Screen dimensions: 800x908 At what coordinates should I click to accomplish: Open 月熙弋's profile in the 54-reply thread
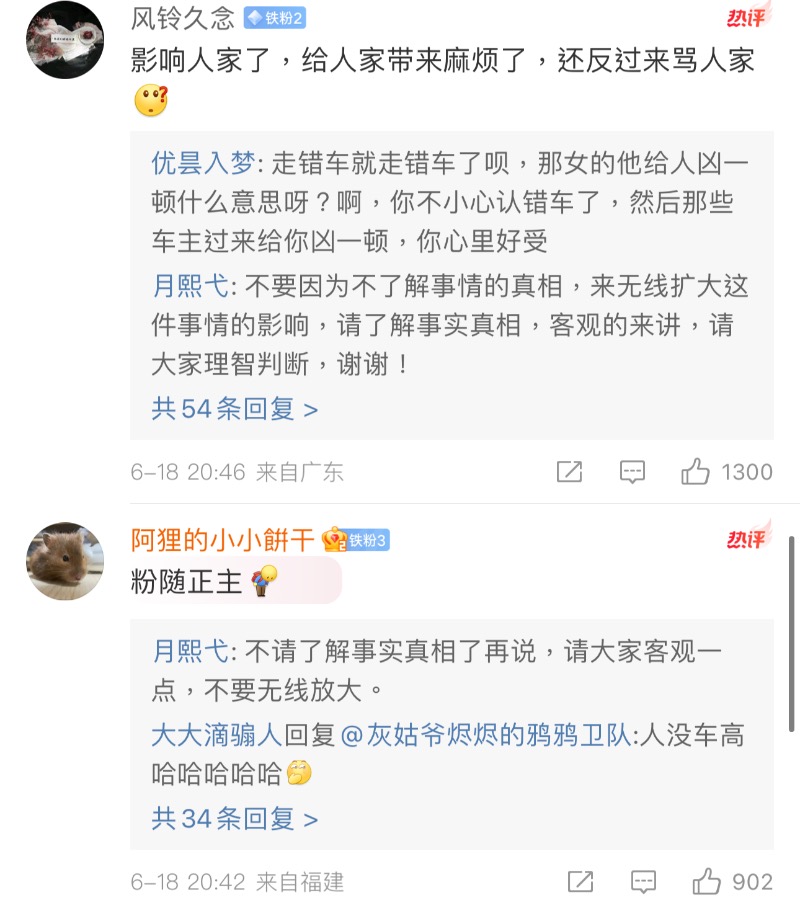190,287
